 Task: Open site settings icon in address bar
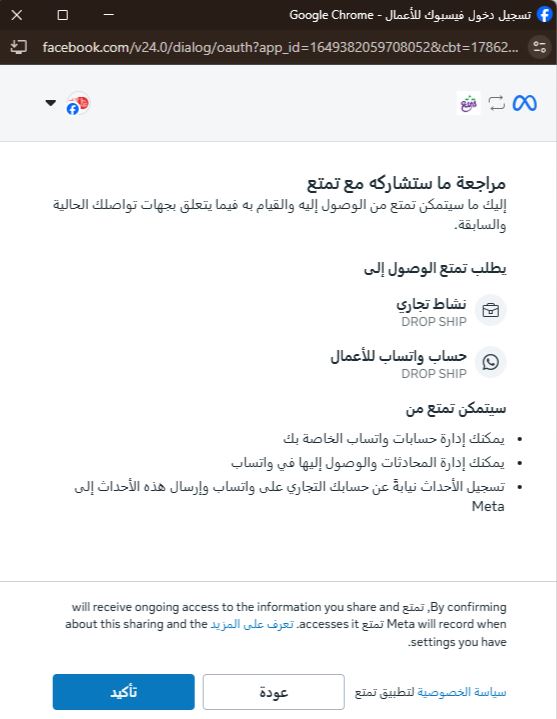pos(540,47)
